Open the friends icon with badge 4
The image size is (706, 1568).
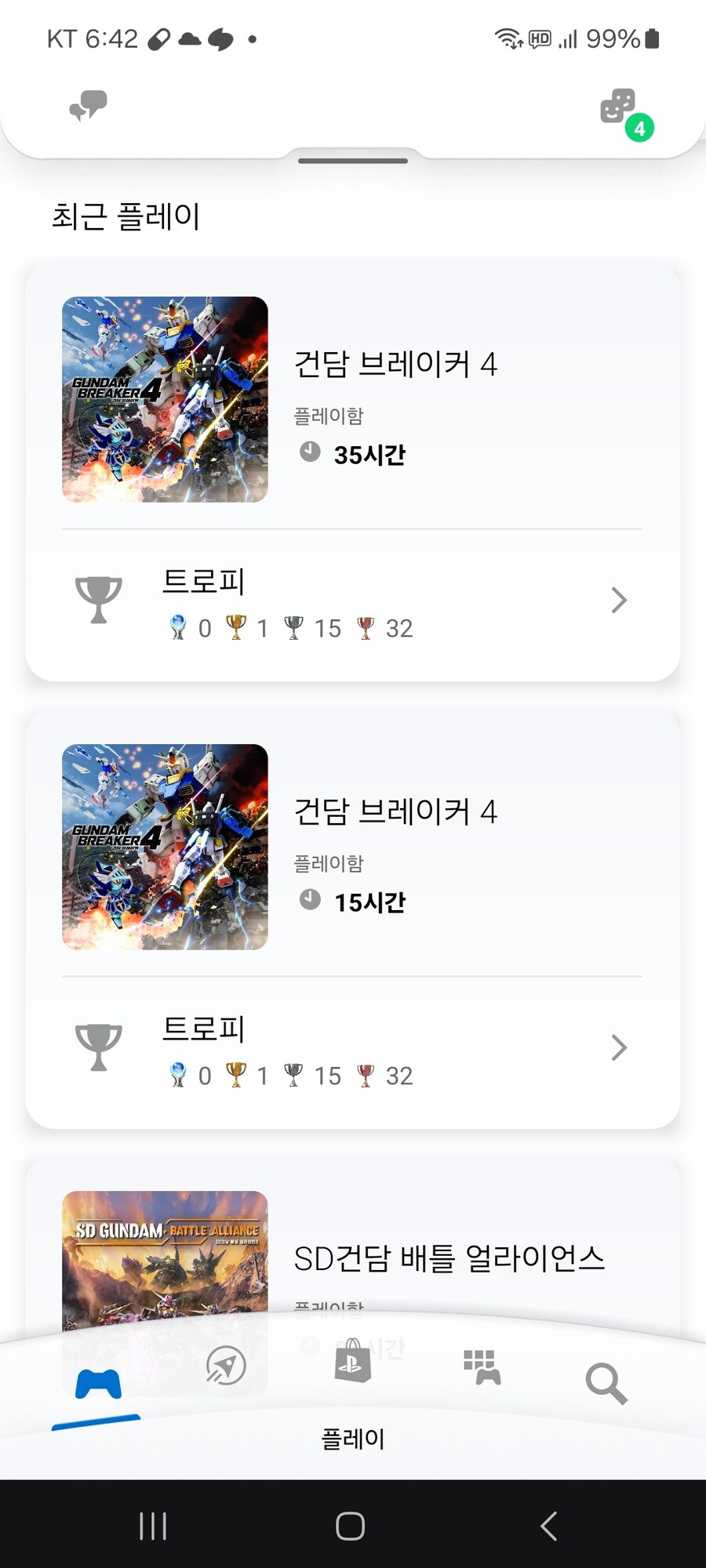(620, 107)
